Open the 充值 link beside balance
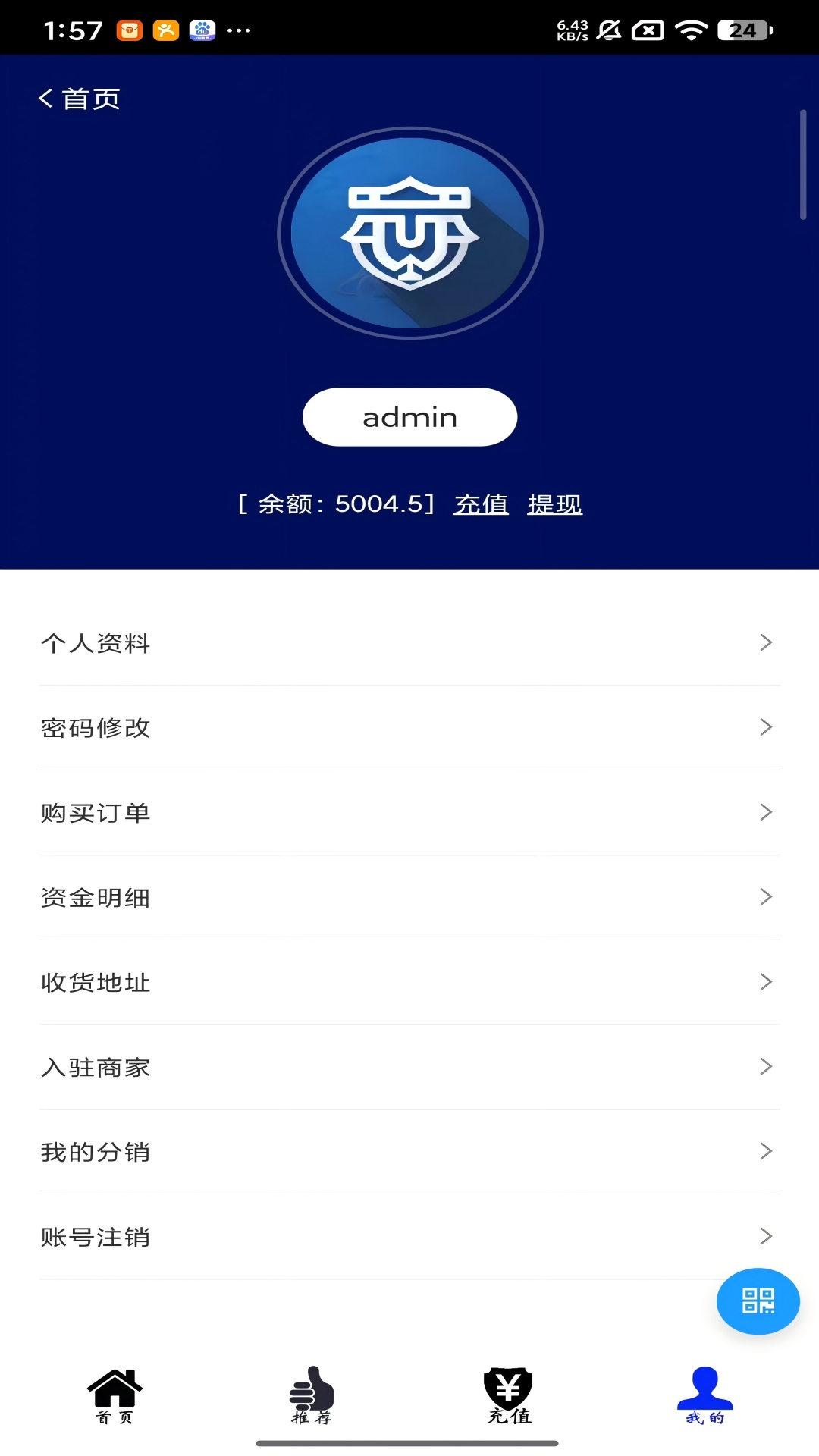 [x=481, y=504]
